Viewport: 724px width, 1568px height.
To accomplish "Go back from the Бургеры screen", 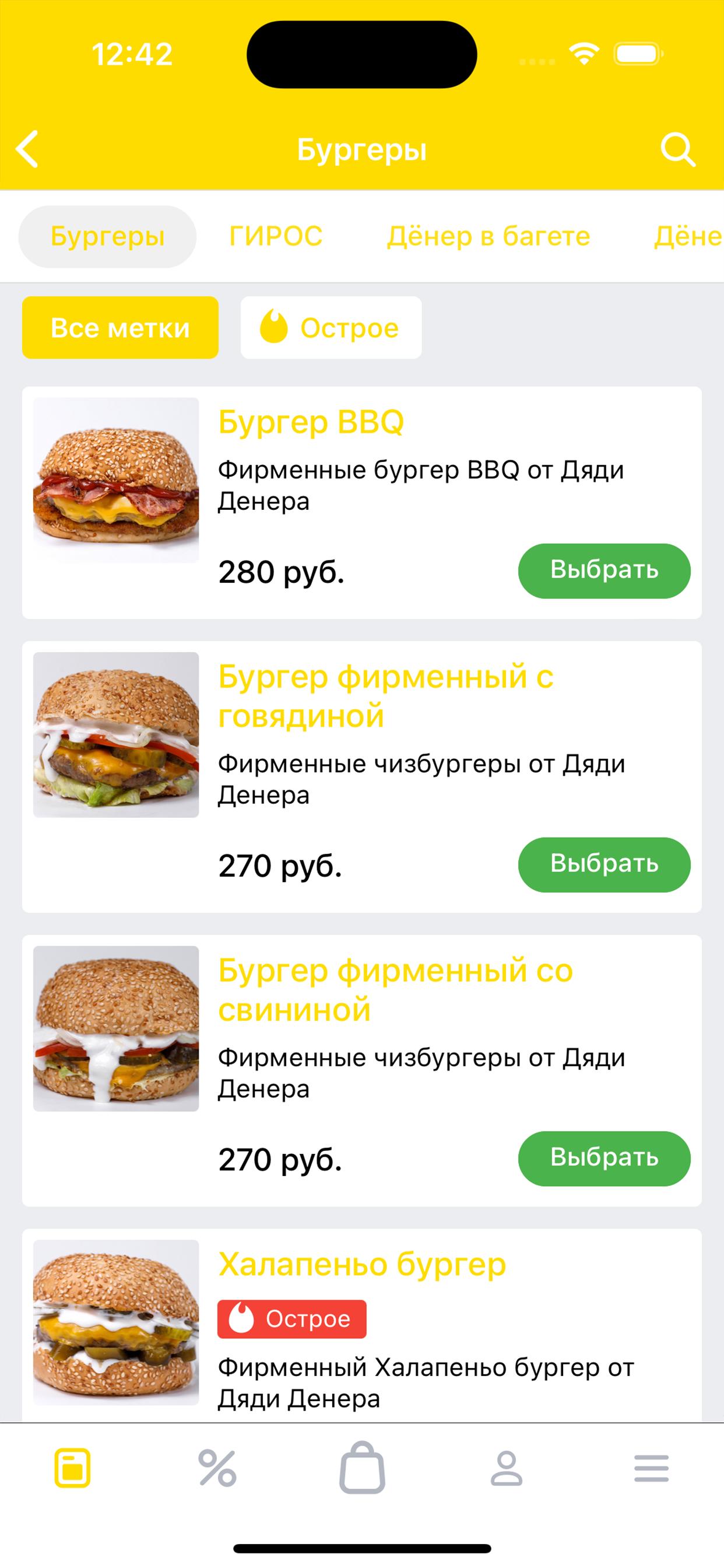I will point(27,149).
